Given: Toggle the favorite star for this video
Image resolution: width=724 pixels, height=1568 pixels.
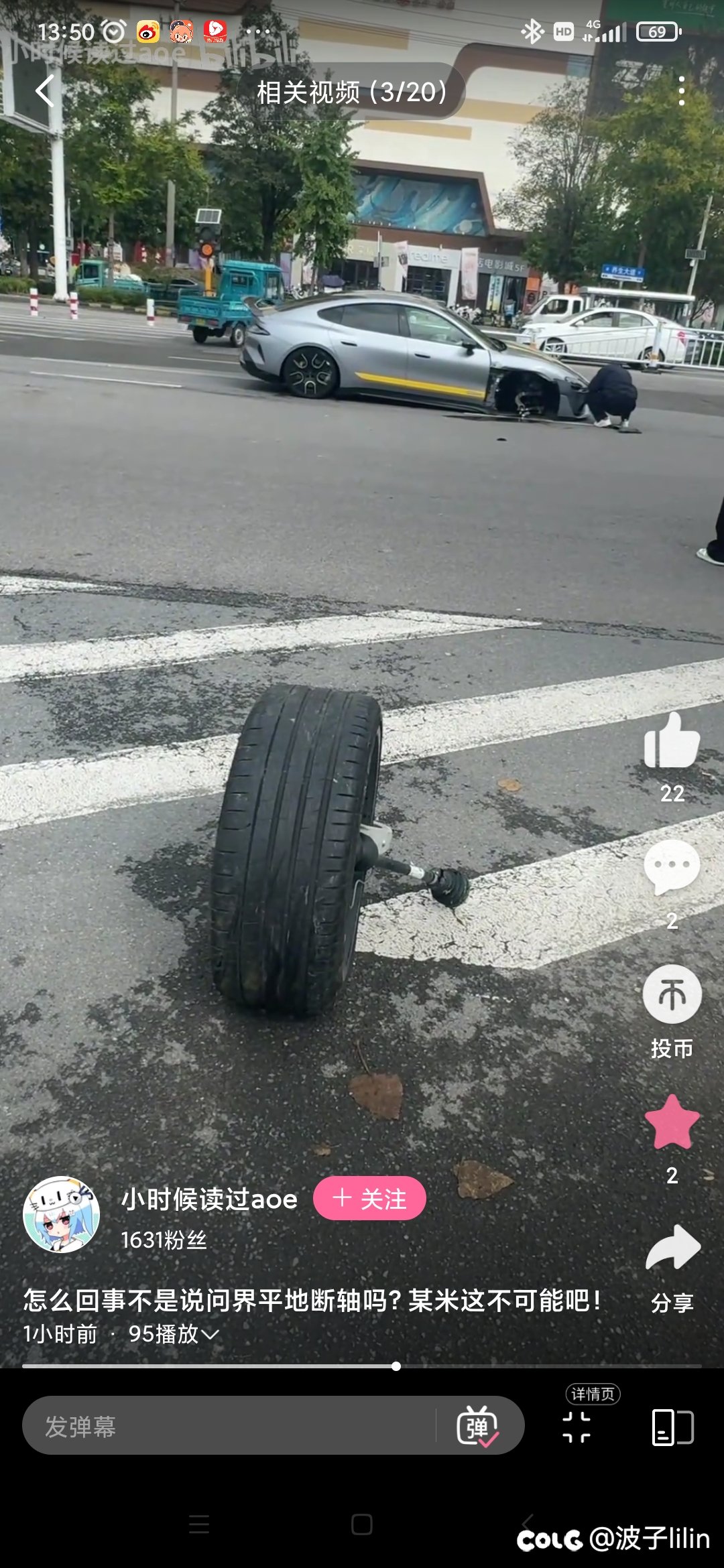Looking at the screenshot, I should [x=672, y=1122].
